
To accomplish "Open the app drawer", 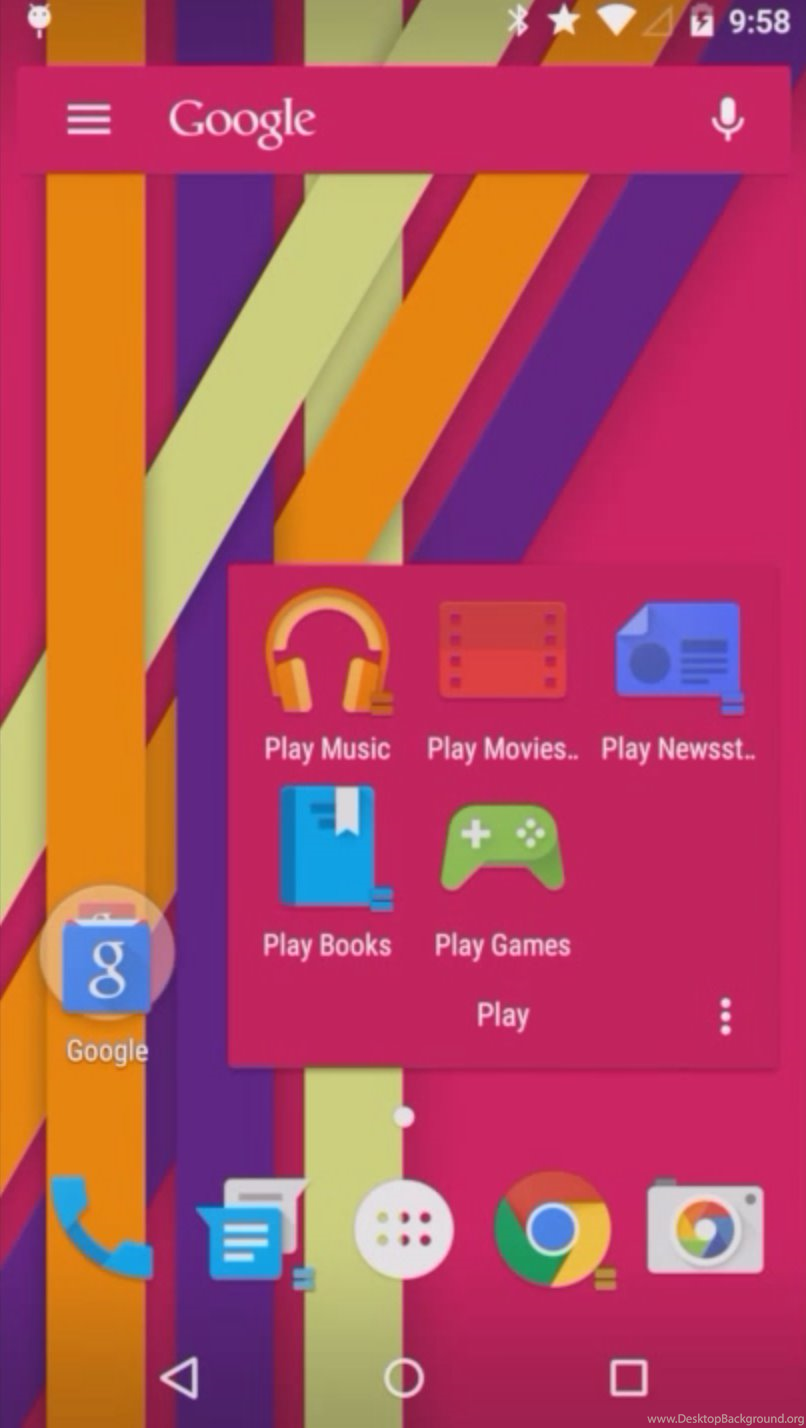I will coord(404,1229).
